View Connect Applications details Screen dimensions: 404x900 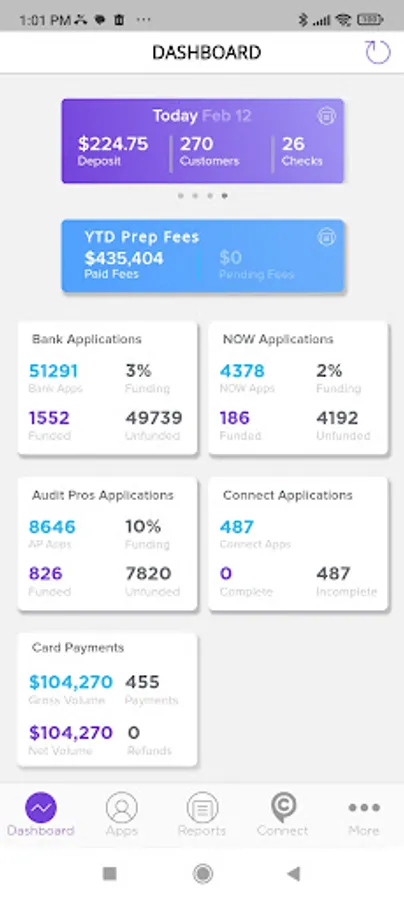[298, 544]
